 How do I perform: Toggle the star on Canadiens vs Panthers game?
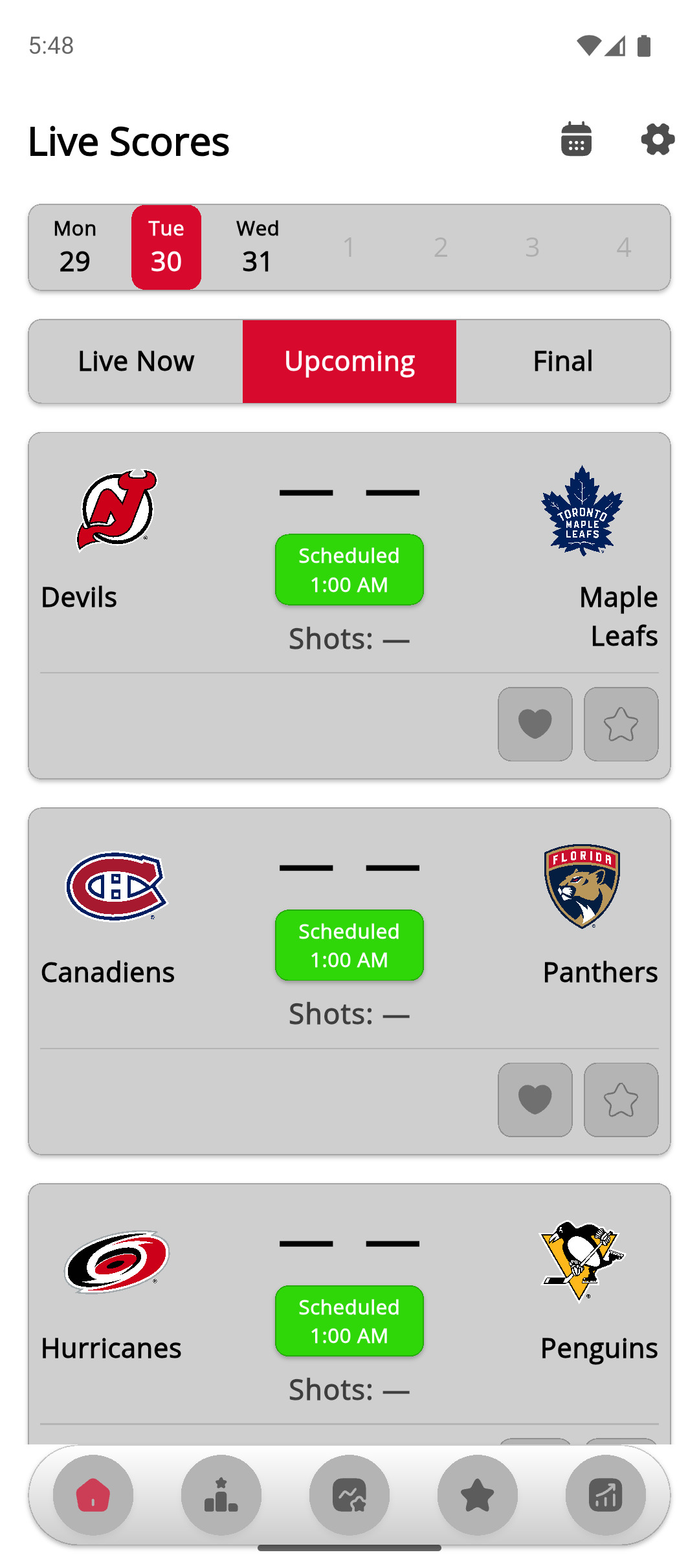pyautogui.click(x=620, y=1099)
